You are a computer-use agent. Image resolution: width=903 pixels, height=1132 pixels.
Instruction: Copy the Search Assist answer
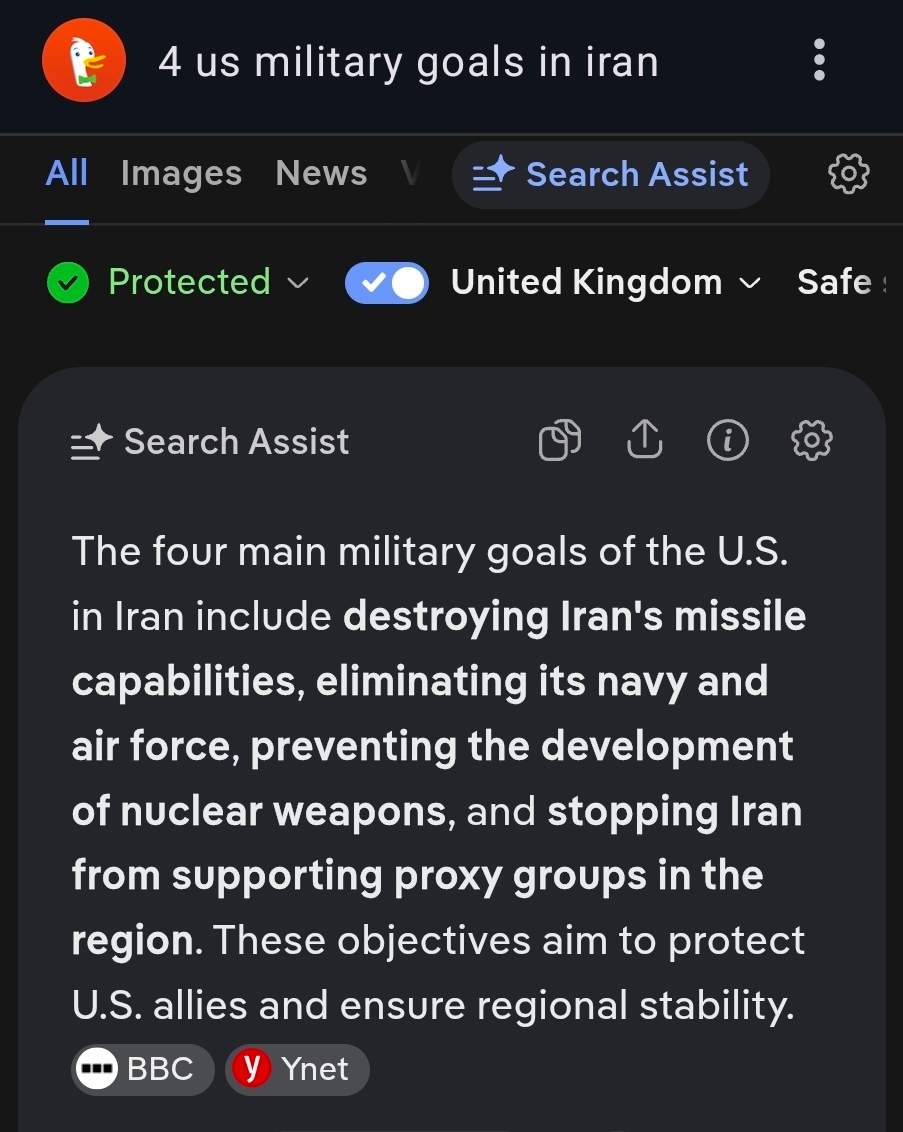tap(560, 440)
